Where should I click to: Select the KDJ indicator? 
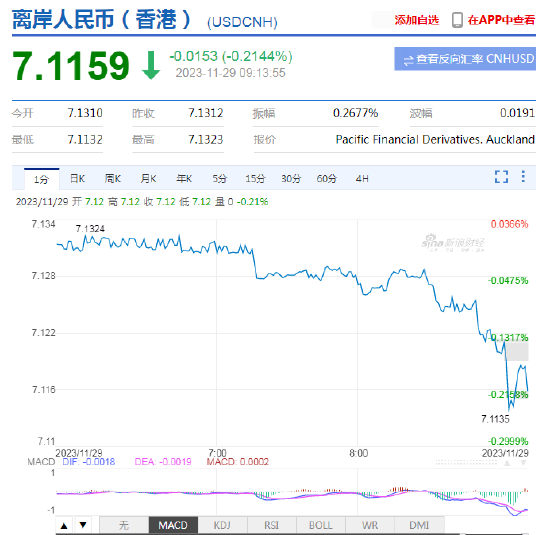(x=222, y=525)
